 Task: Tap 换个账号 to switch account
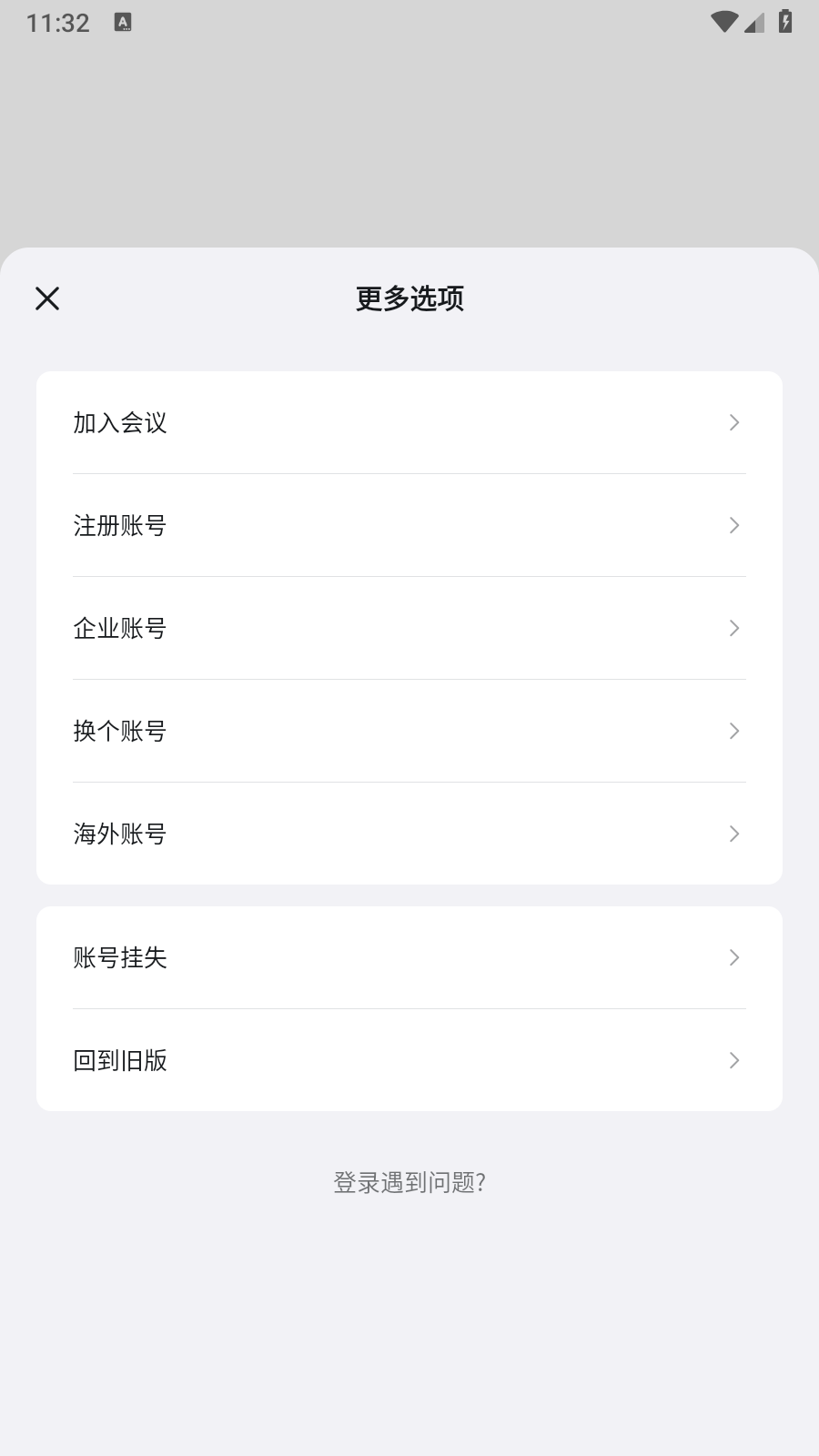409,731
